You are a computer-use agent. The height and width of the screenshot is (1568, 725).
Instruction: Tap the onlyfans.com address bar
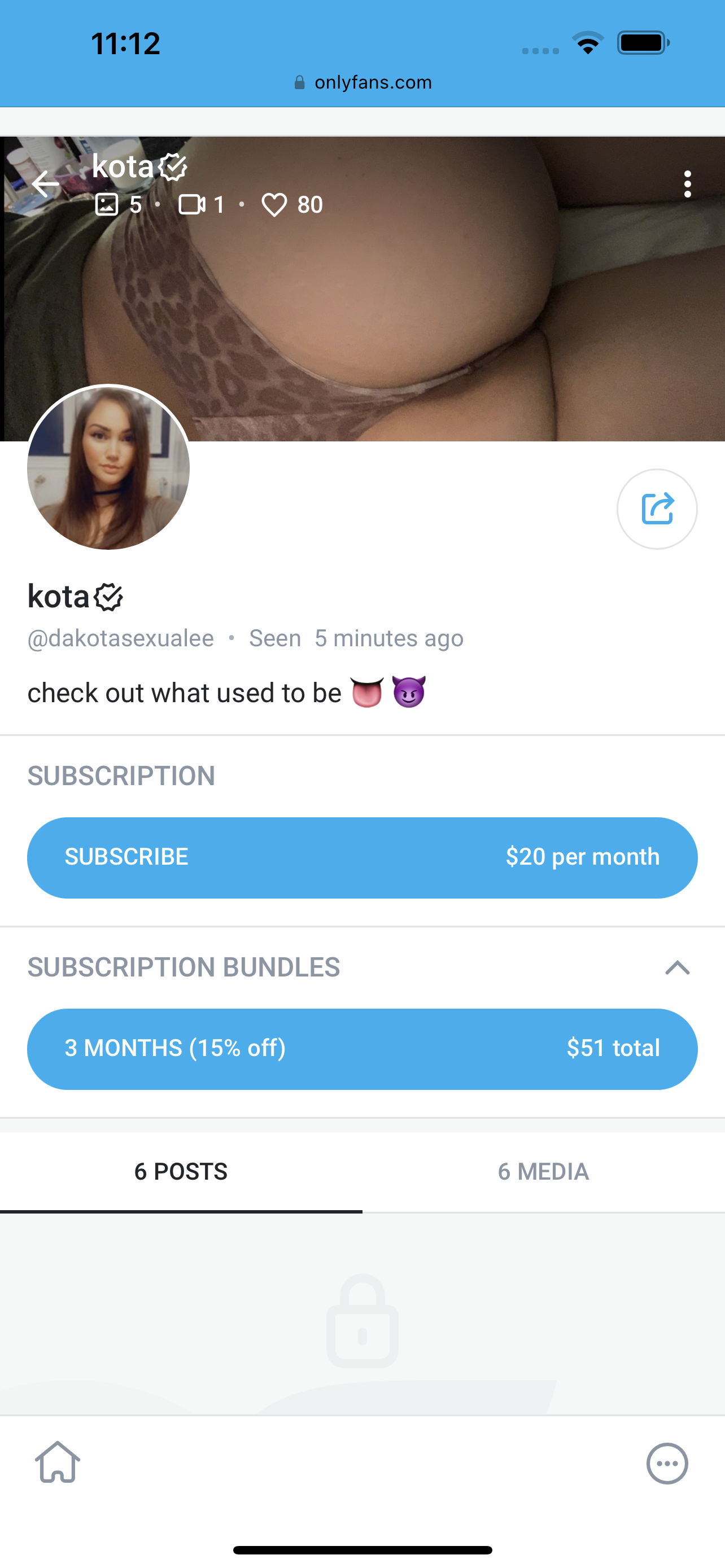363,82
